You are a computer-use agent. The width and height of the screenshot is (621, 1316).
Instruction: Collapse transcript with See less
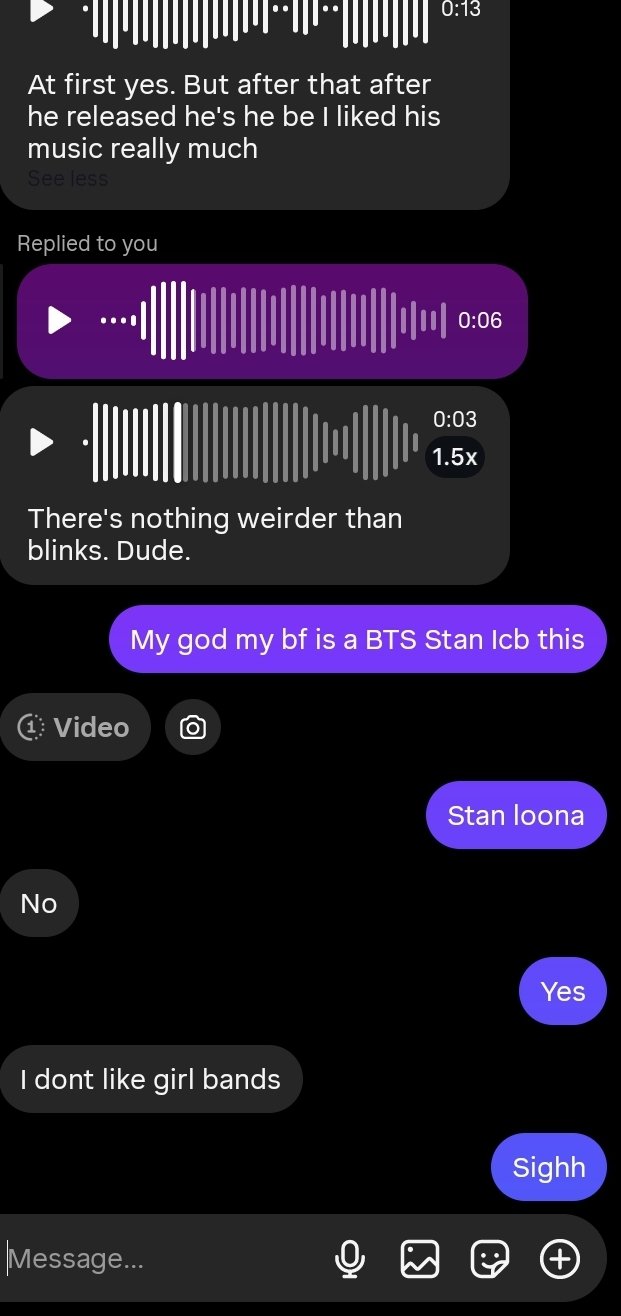point(68,179)
